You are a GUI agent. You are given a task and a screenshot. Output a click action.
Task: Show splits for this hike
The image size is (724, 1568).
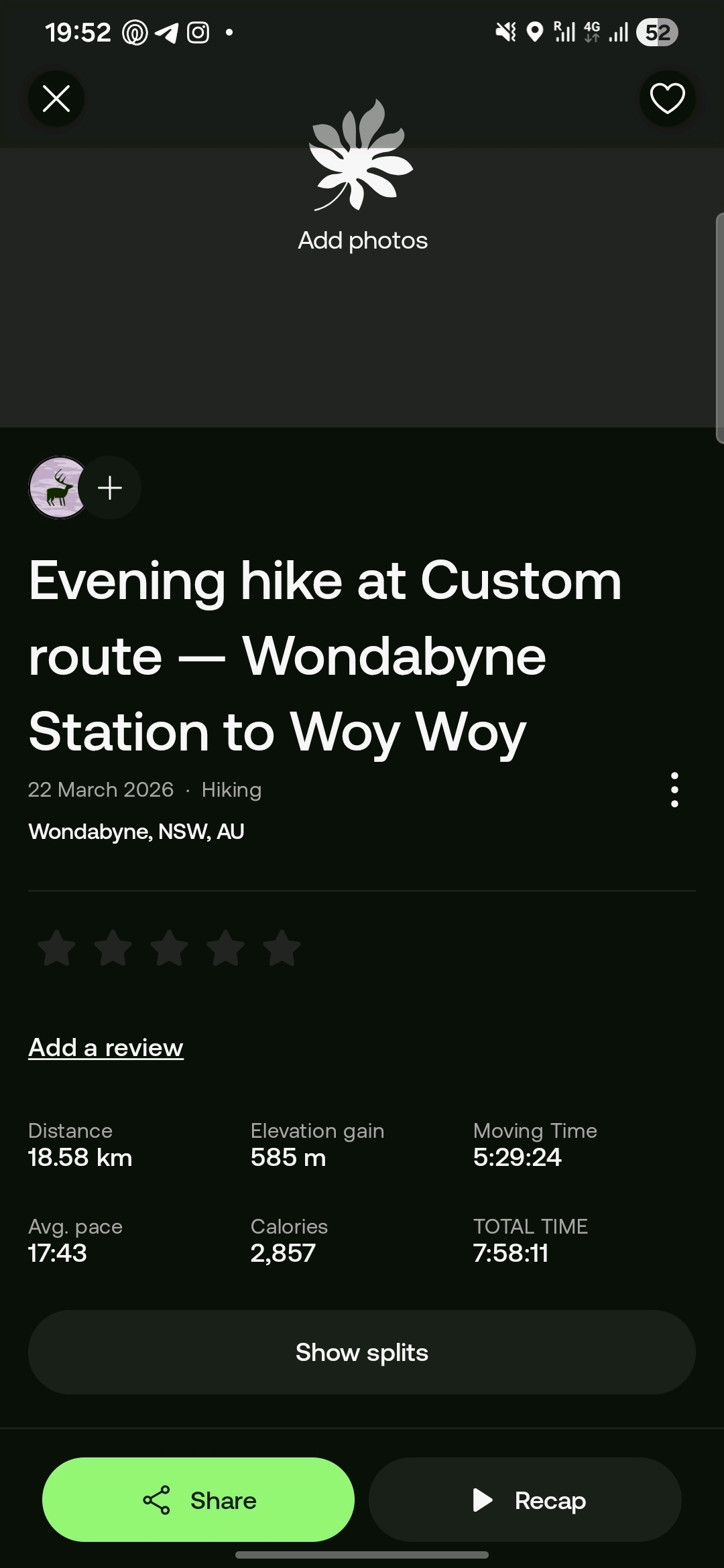click(x=362, y=1352)
